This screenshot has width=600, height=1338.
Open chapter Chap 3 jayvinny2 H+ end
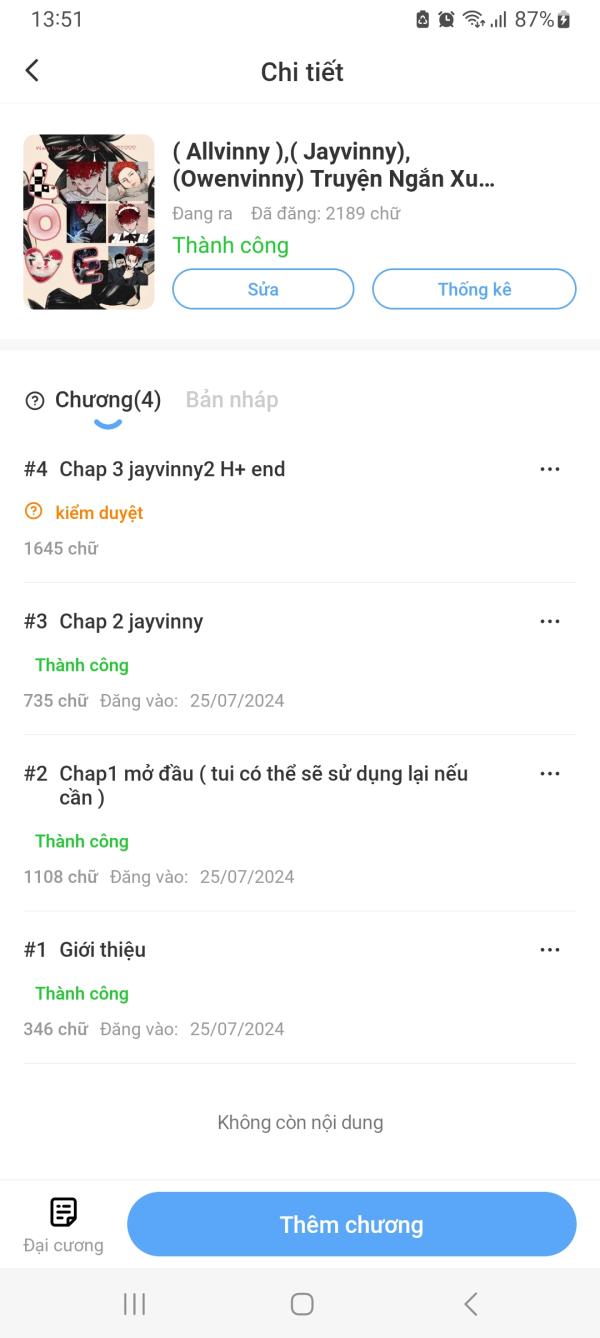172,469
